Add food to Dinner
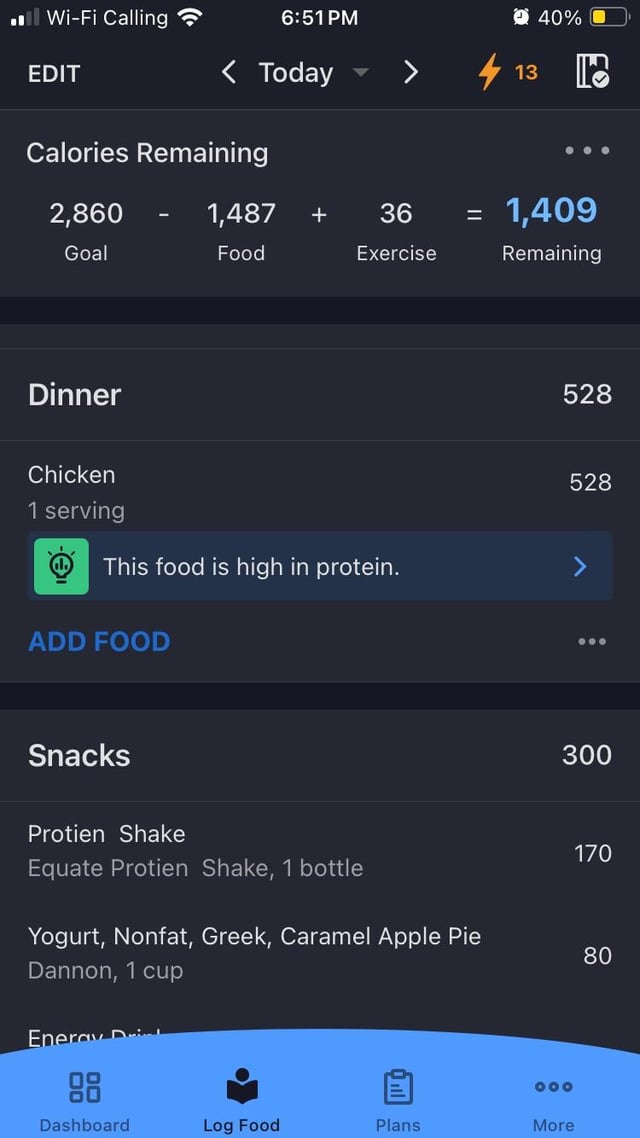The height and width of the screenshot is (1138, 640). (99, 642)
